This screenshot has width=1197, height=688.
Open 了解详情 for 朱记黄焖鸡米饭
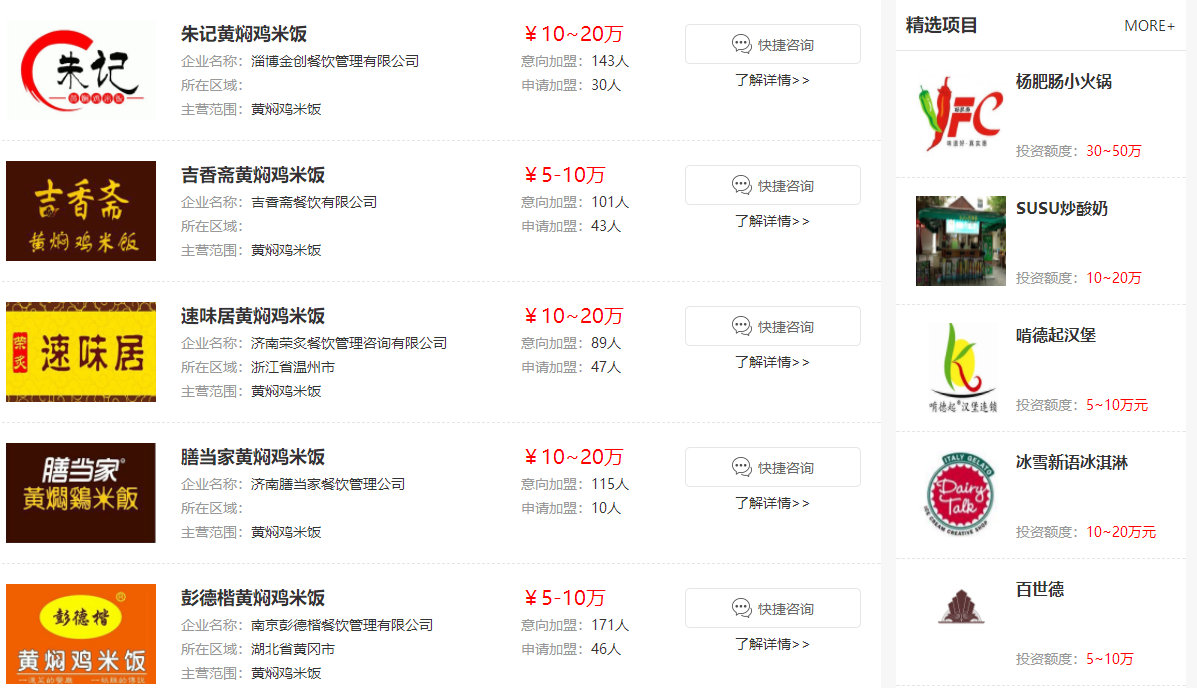point(772,80)
